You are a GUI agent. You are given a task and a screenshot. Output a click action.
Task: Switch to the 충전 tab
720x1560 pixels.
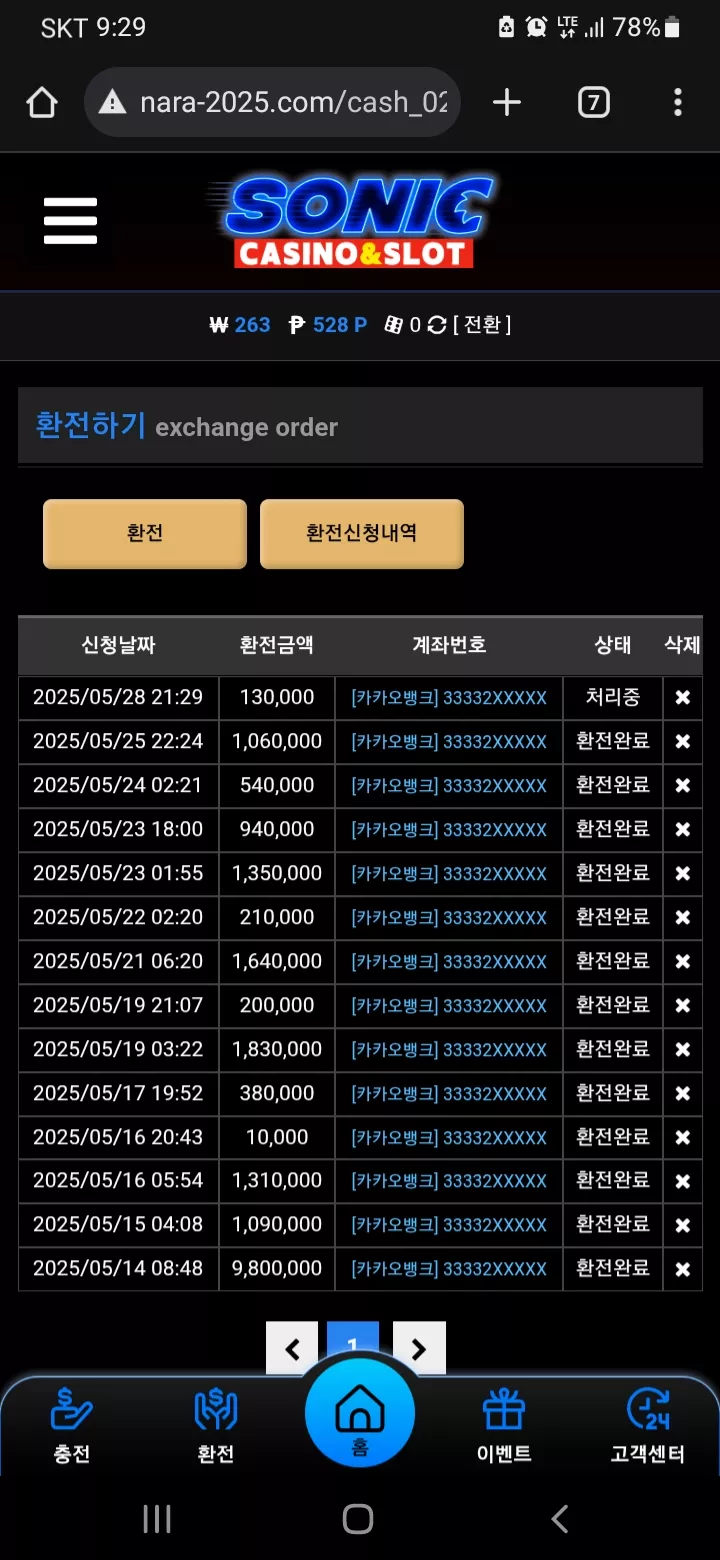(x=72, y=1425)
